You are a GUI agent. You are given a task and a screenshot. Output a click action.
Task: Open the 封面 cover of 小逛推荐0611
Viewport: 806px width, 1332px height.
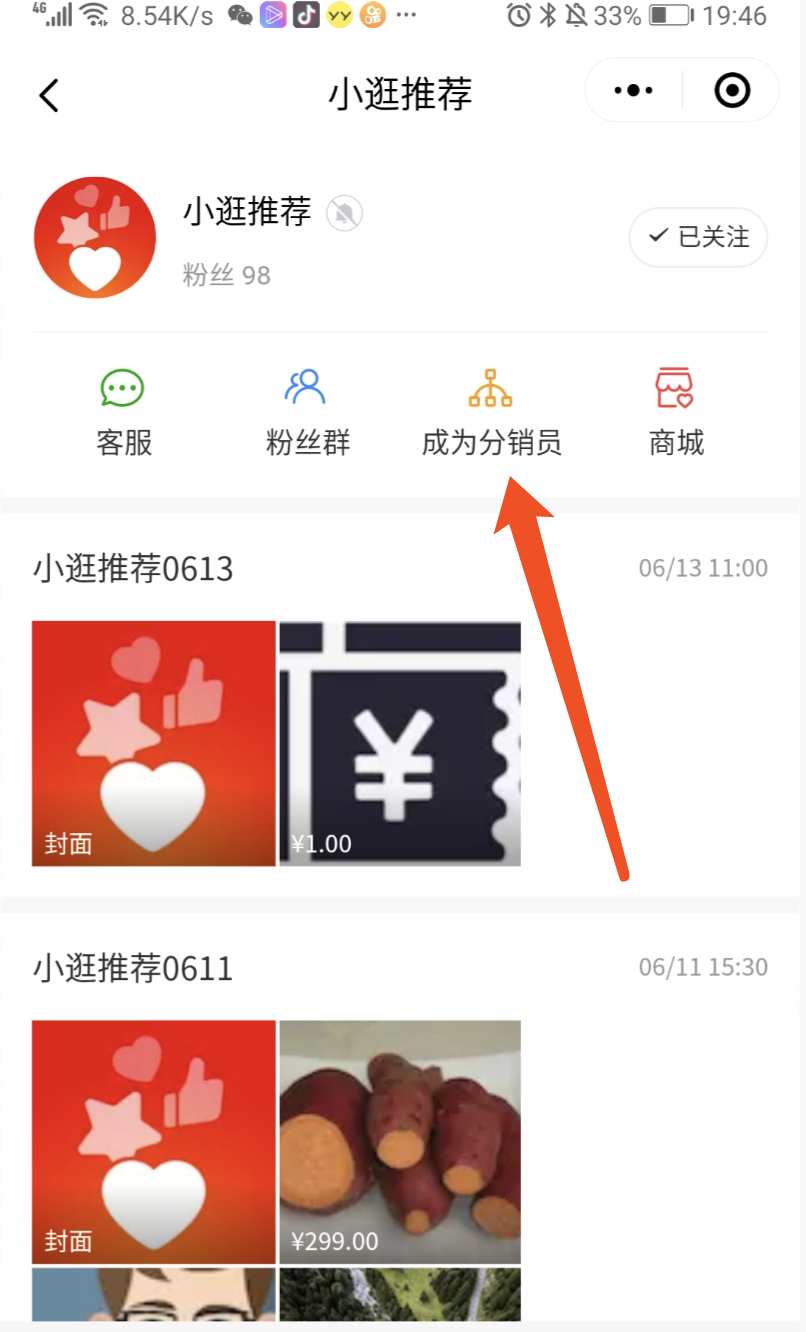pos(153,1141)
